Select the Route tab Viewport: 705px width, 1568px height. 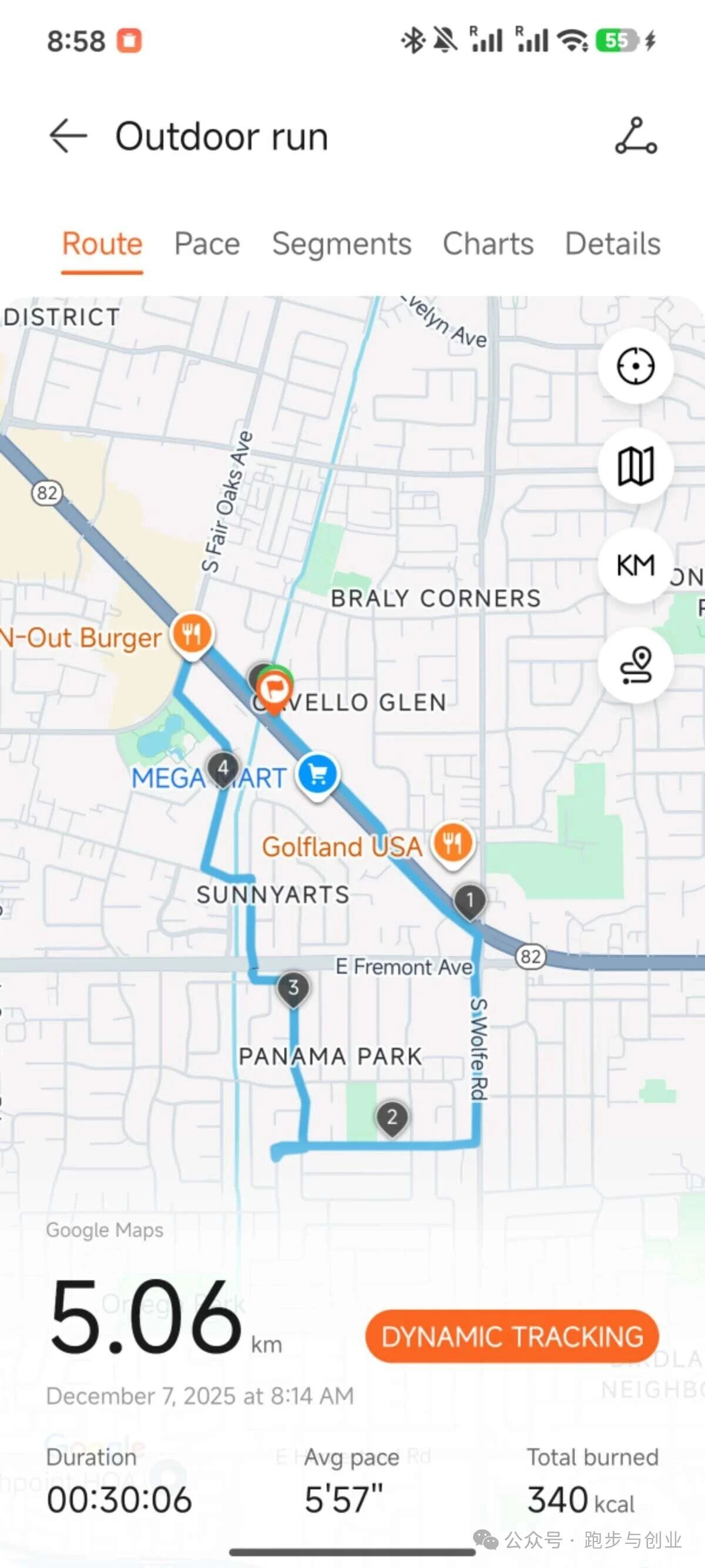click(102, 244)
